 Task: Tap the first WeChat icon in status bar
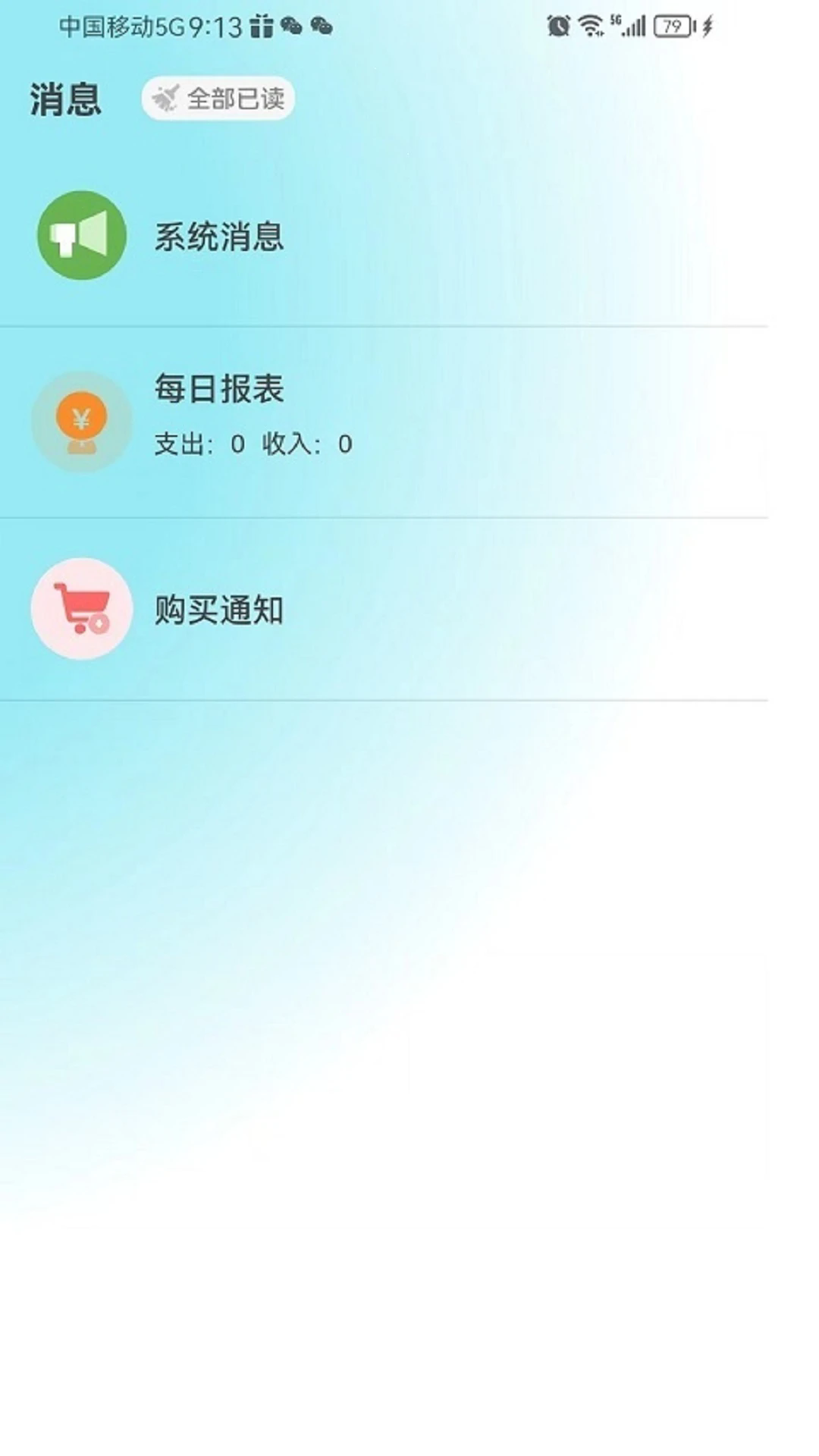point(290,27)
